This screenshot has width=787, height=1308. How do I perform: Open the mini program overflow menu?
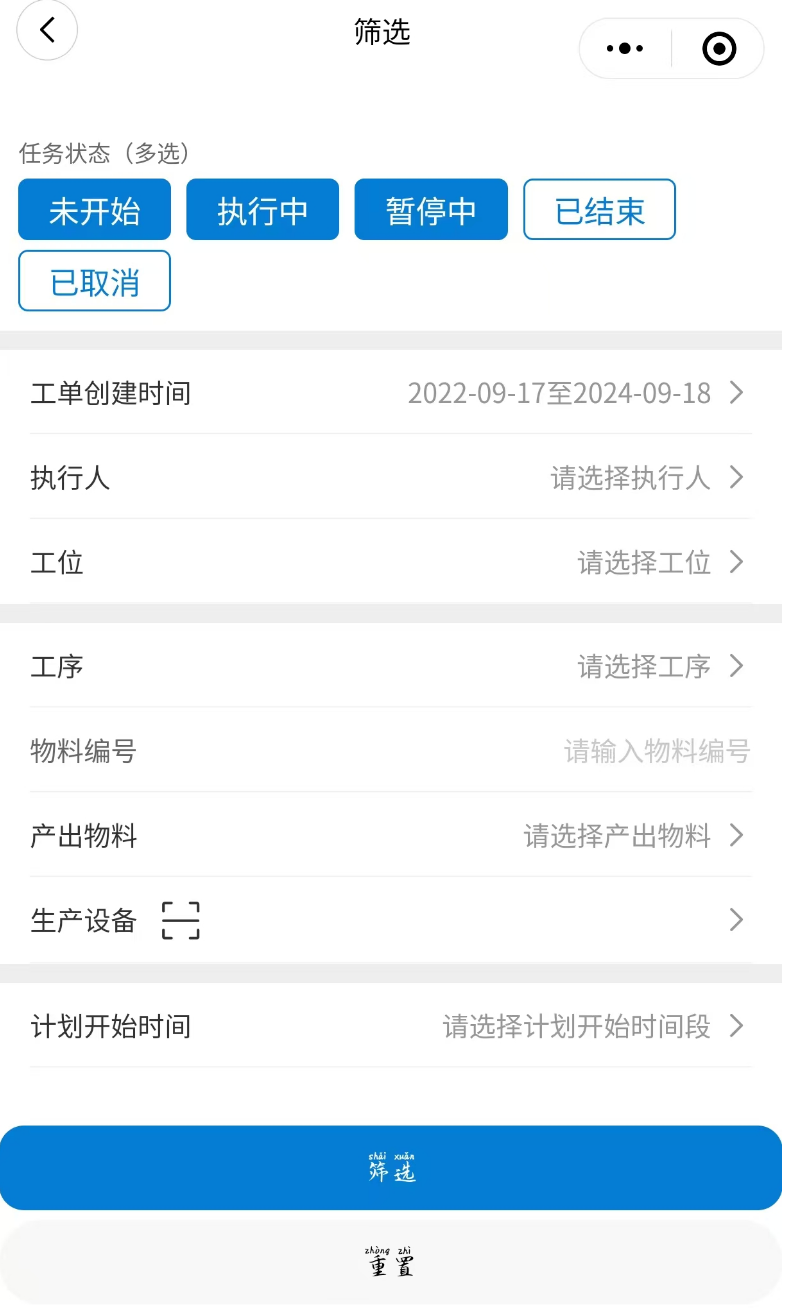point(625,48)
